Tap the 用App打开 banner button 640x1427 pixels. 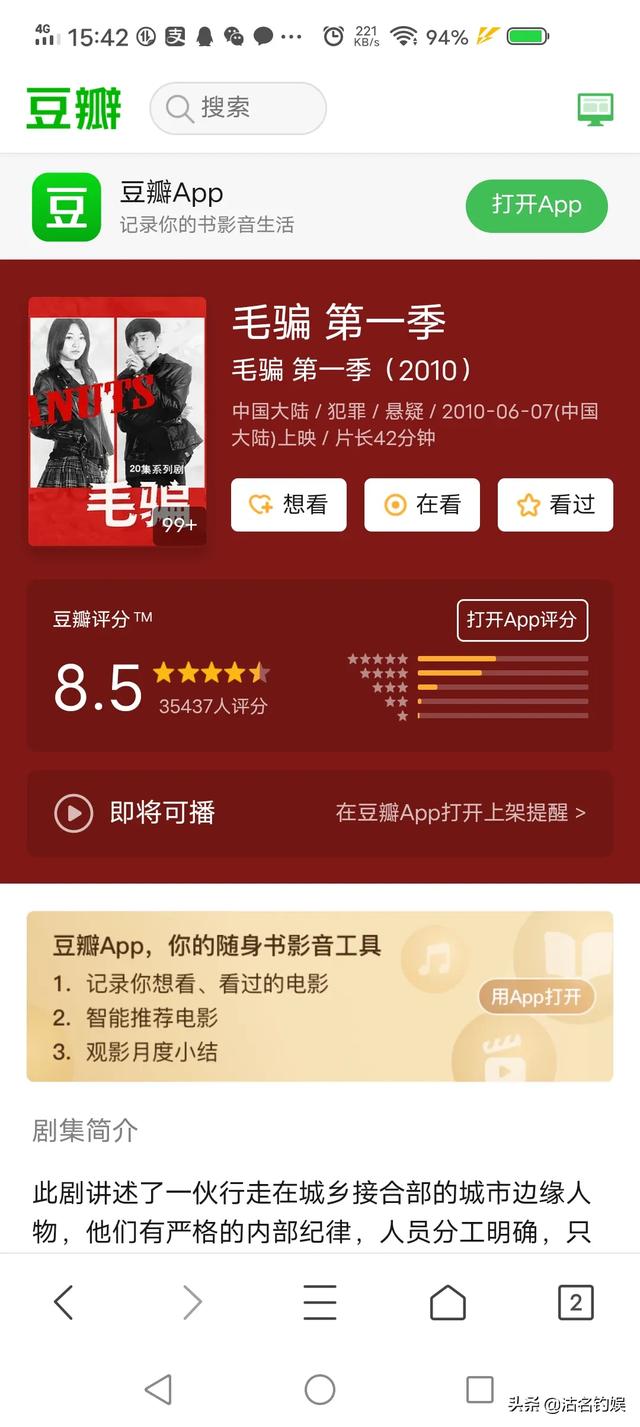pos(537,996)
